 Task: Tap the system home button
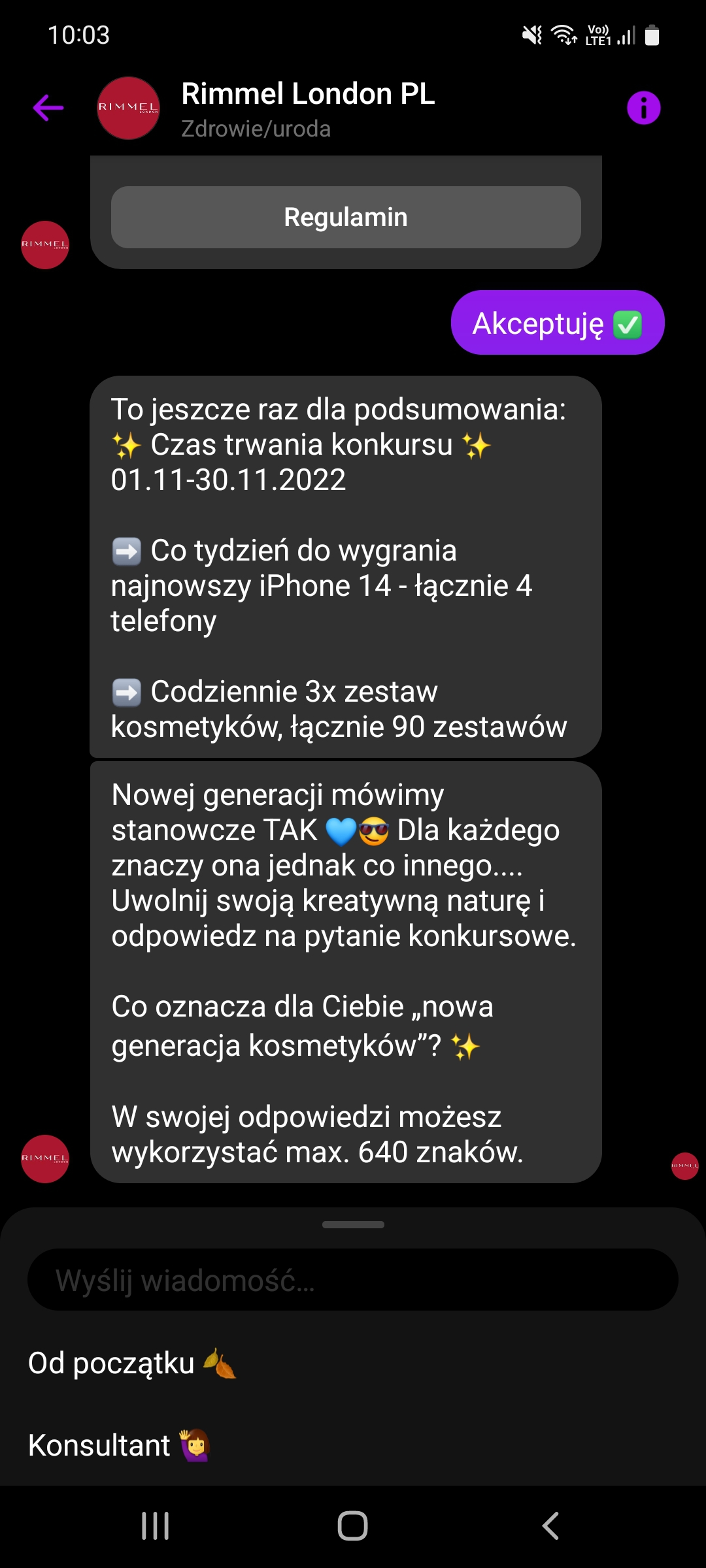coord(352,1526)
